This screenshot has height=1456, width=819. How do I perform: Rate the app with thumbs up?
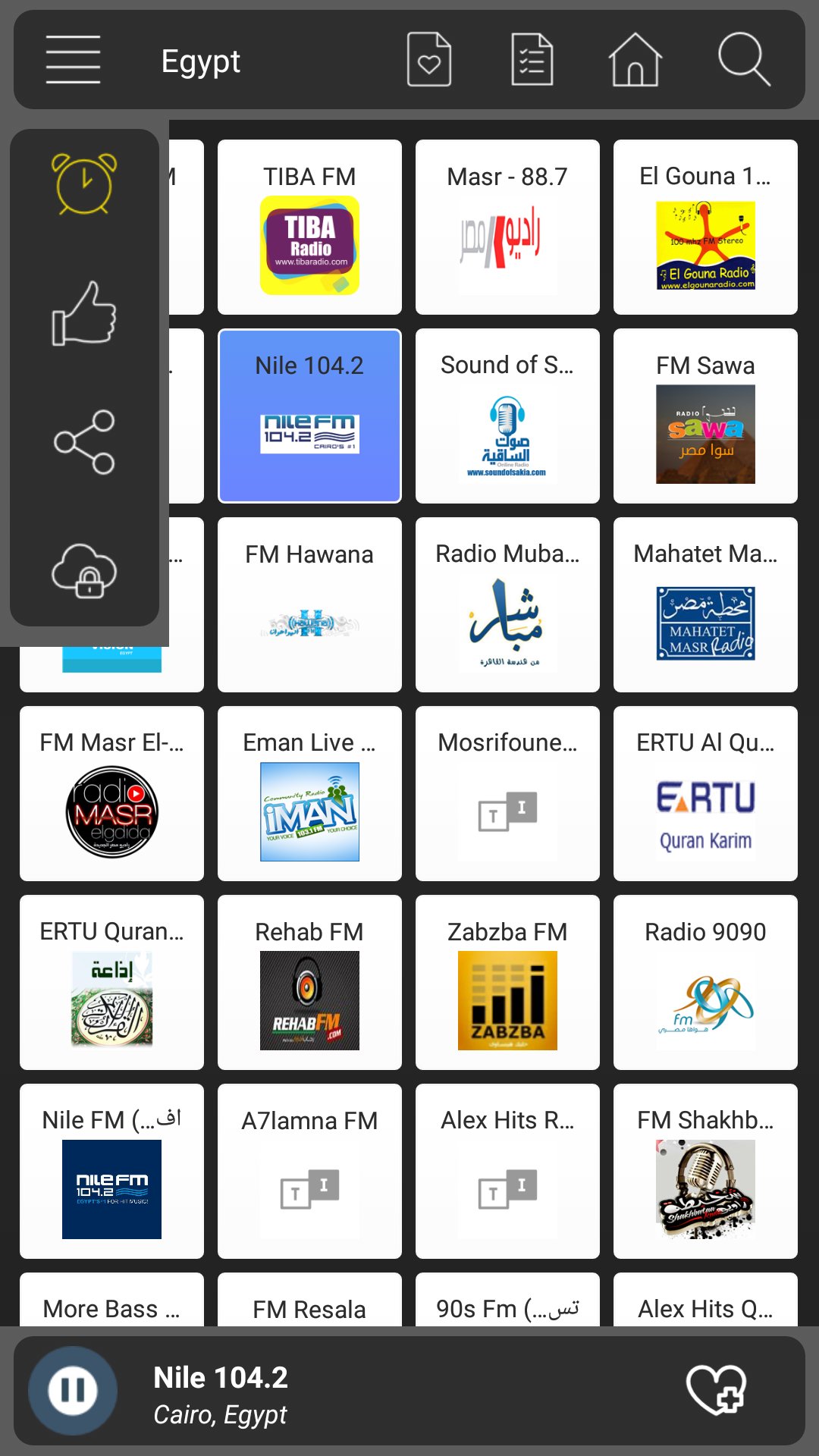(85, 313)
